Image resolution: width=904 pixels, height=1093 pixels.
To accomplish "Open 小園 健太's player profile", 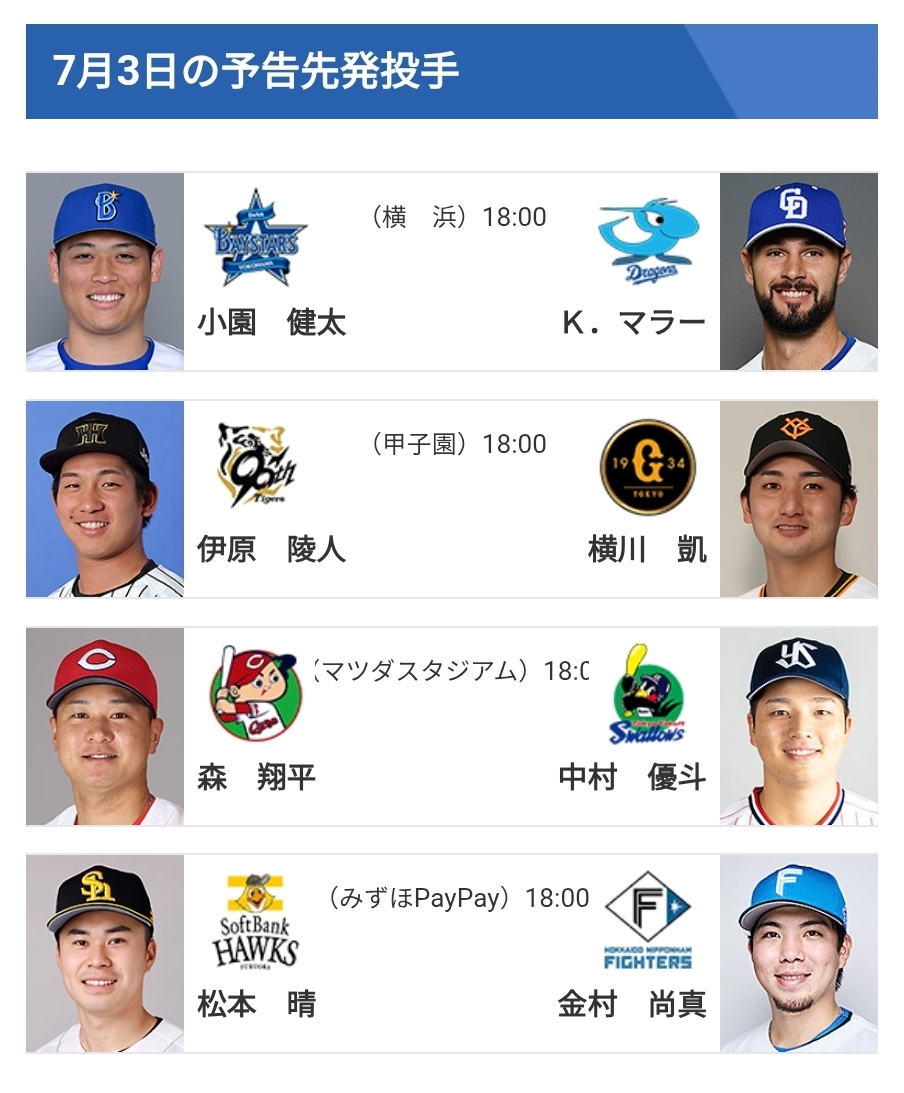I will (272, 322).
